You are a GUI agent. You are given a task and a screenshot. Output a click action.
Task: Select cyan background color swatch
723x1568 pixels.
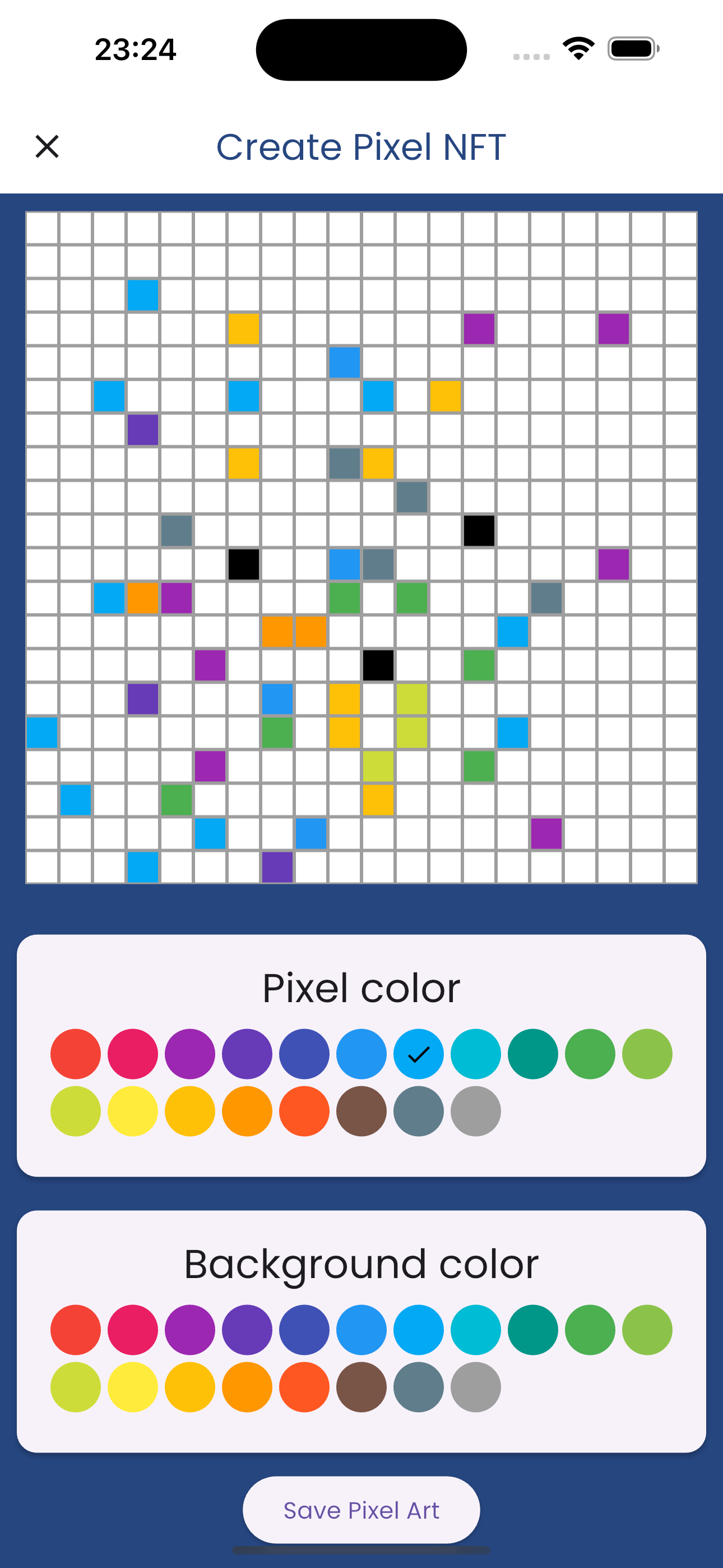[476, 1330]
